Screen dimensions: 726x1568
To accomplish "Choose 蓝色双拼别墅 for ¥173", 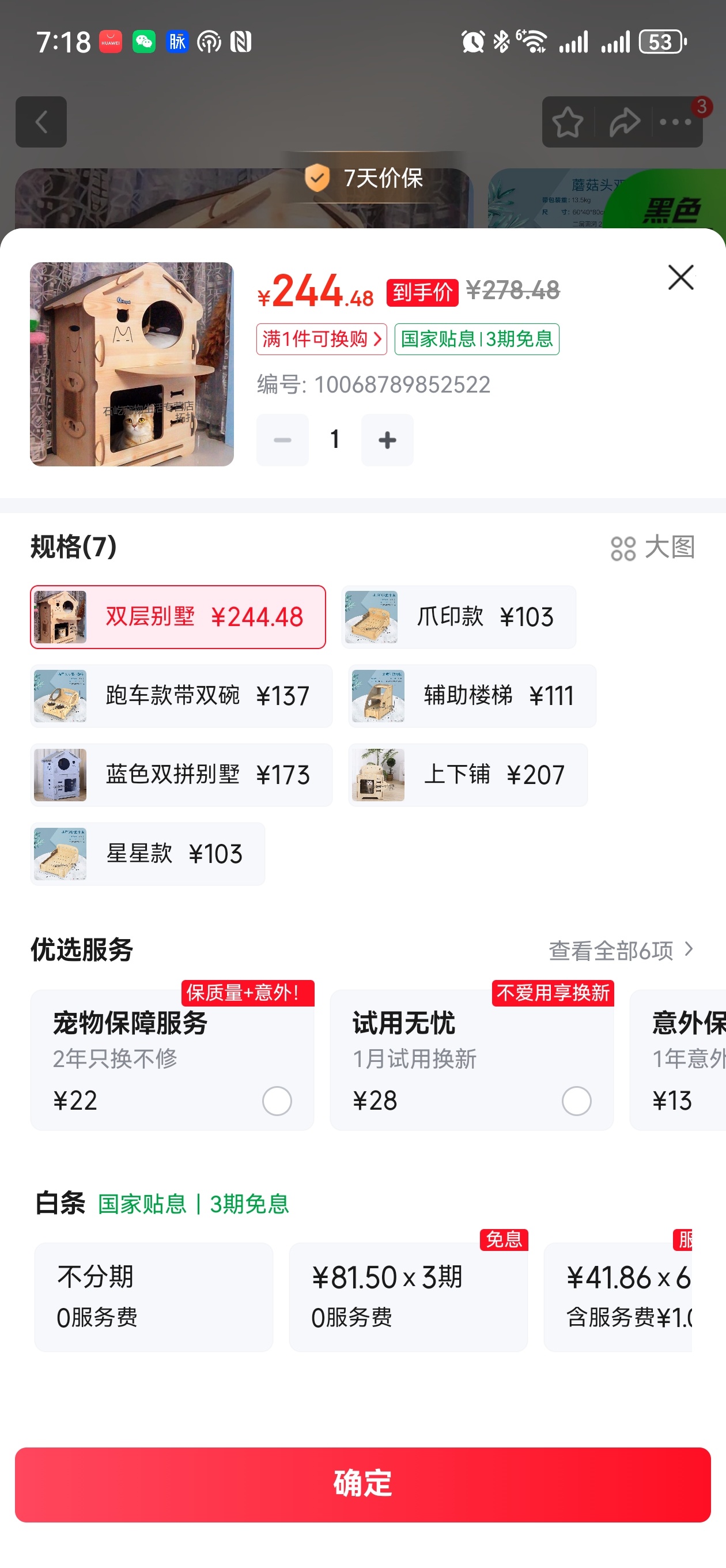I will (x=181, y=775).
